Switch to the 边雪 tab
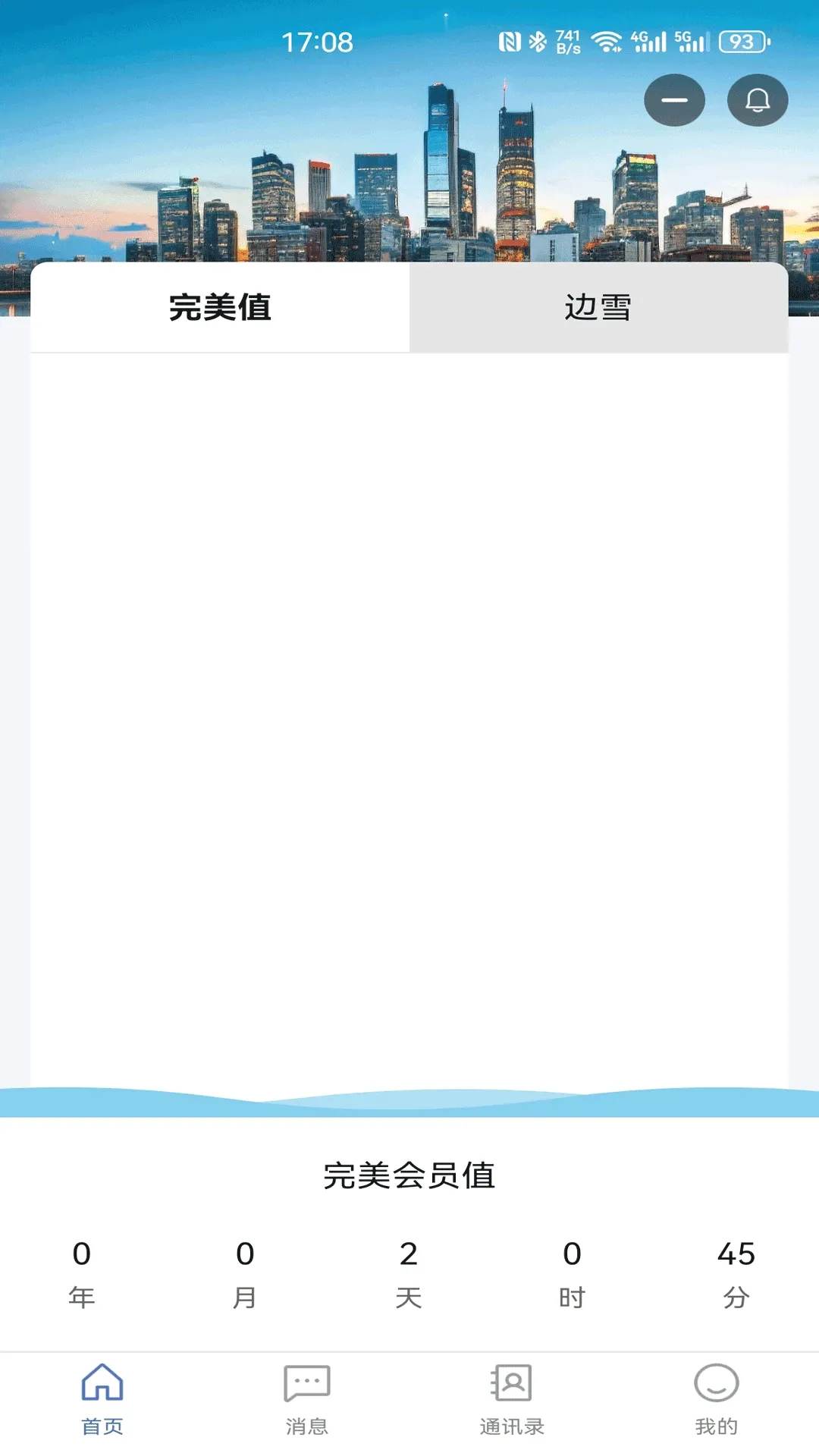 (x=598, y=307)
